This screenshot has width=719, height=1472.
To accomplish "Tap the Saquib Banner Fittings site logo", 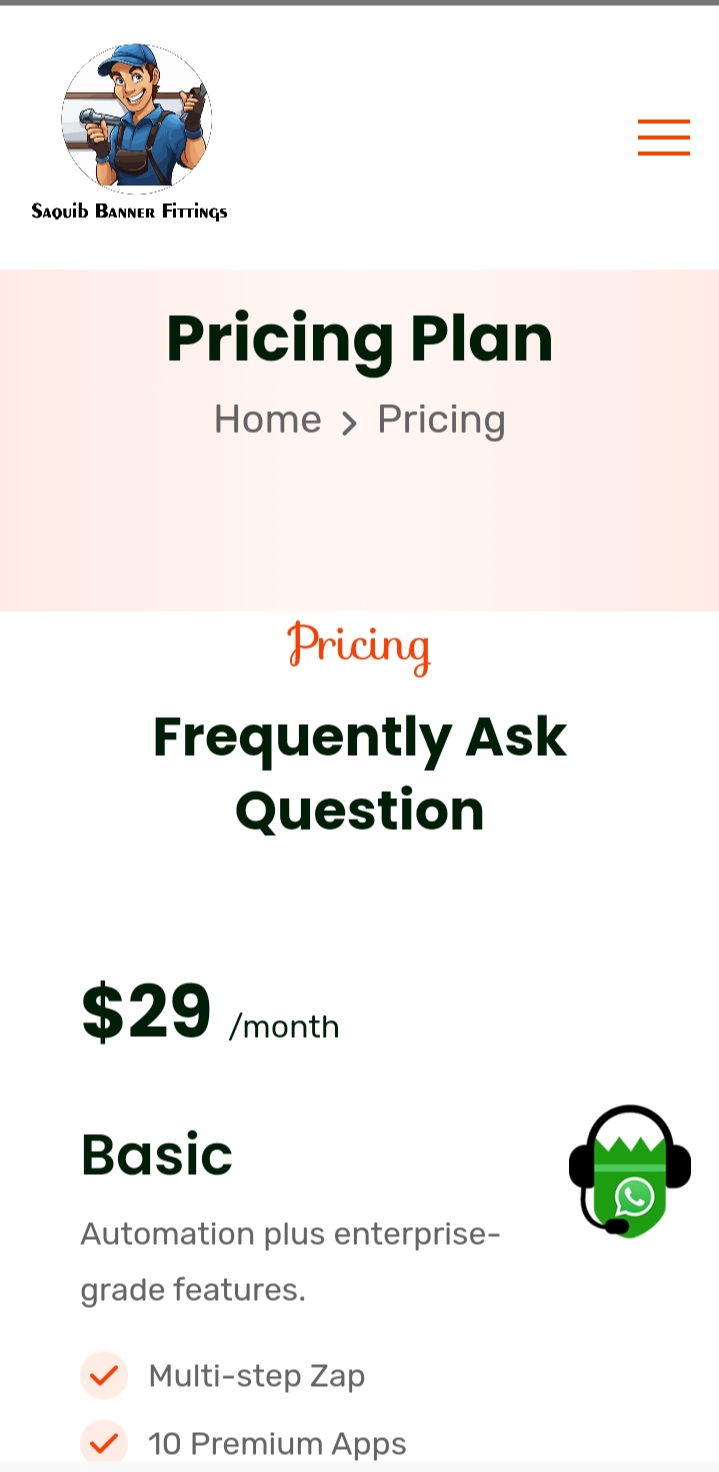I will coord(130,132).
